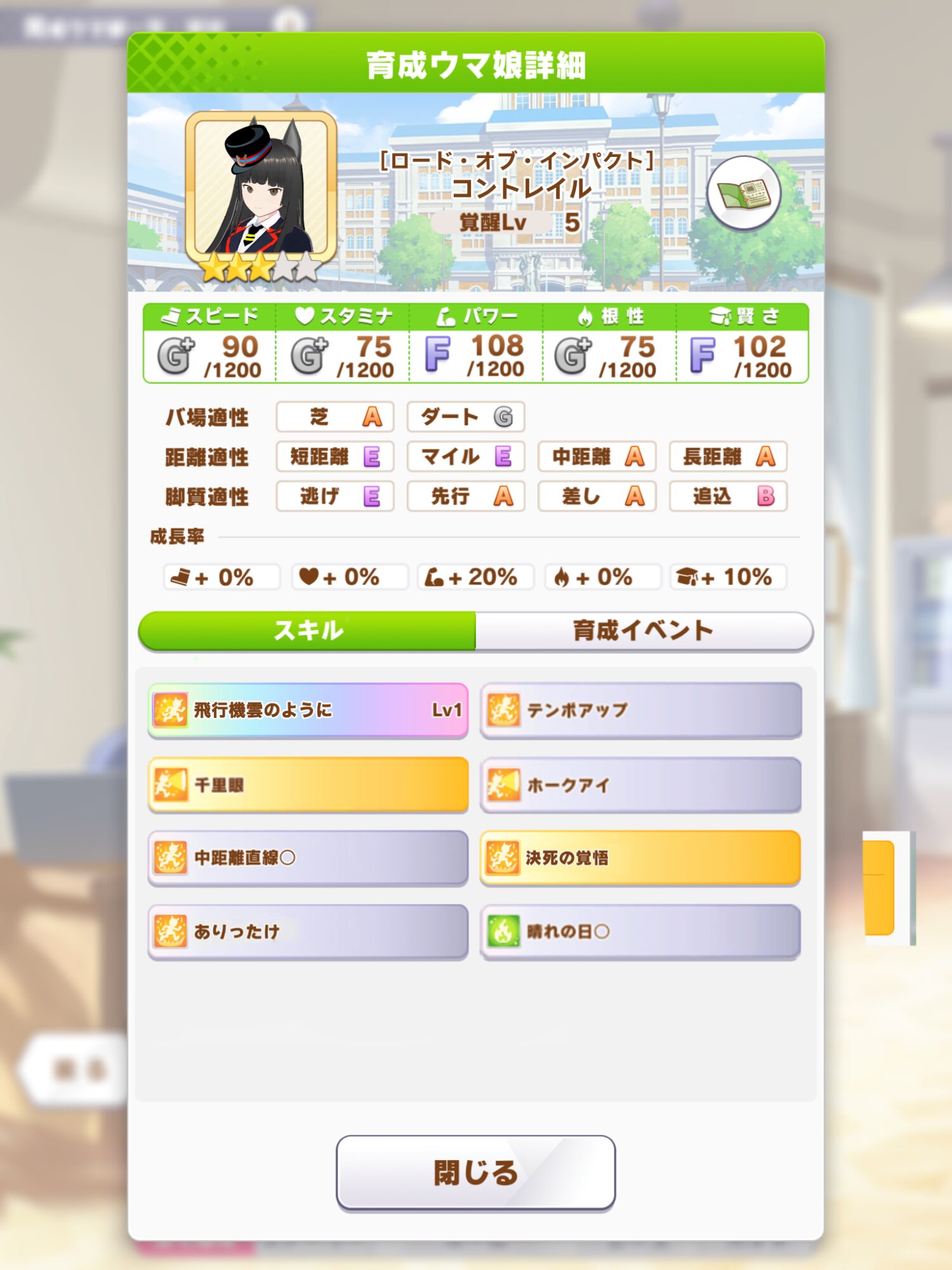View the 晴れの日○ skill

pyautogui.click(x=641, y=932)
